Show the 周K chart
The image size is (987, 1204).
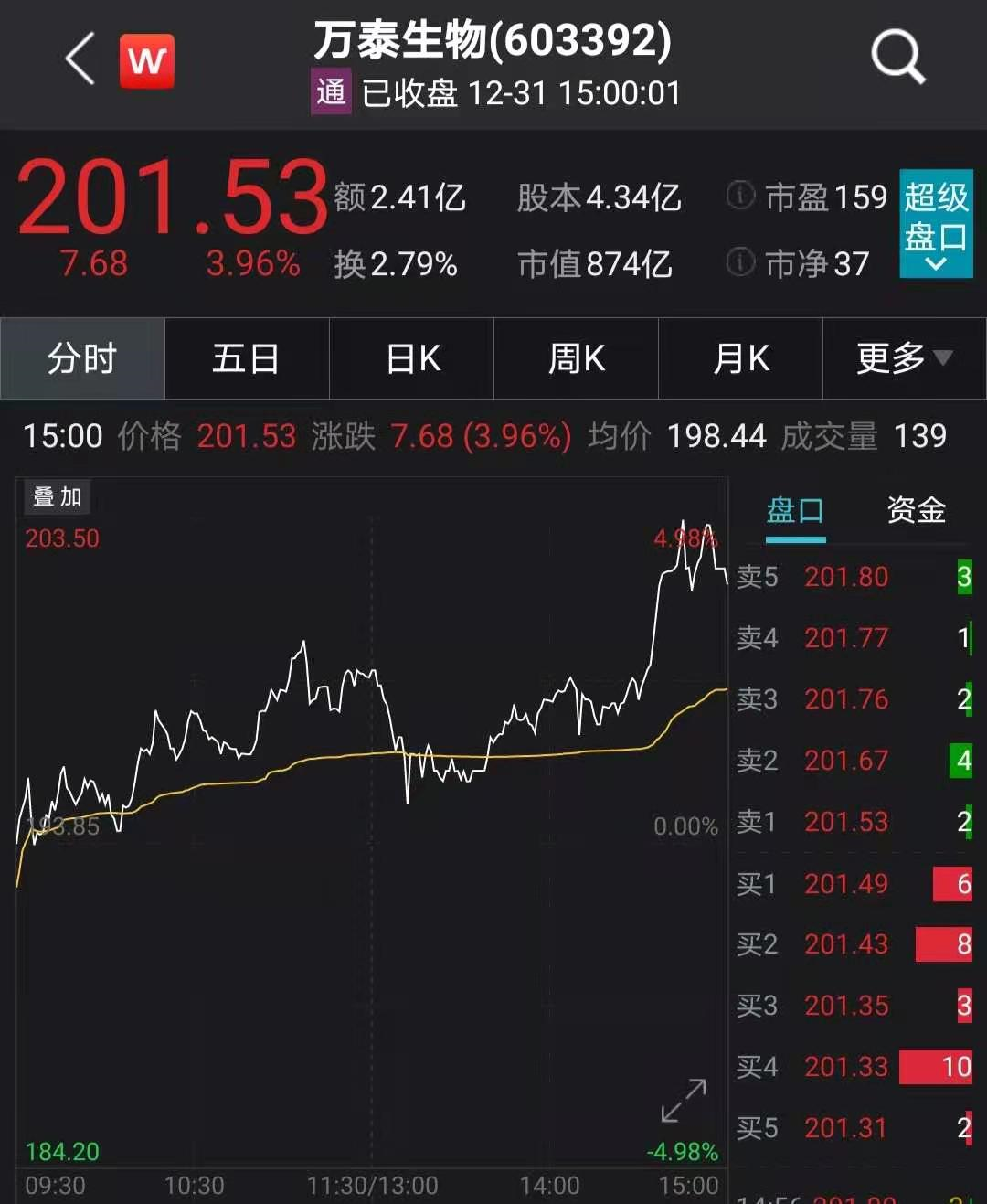pos(576,358)
